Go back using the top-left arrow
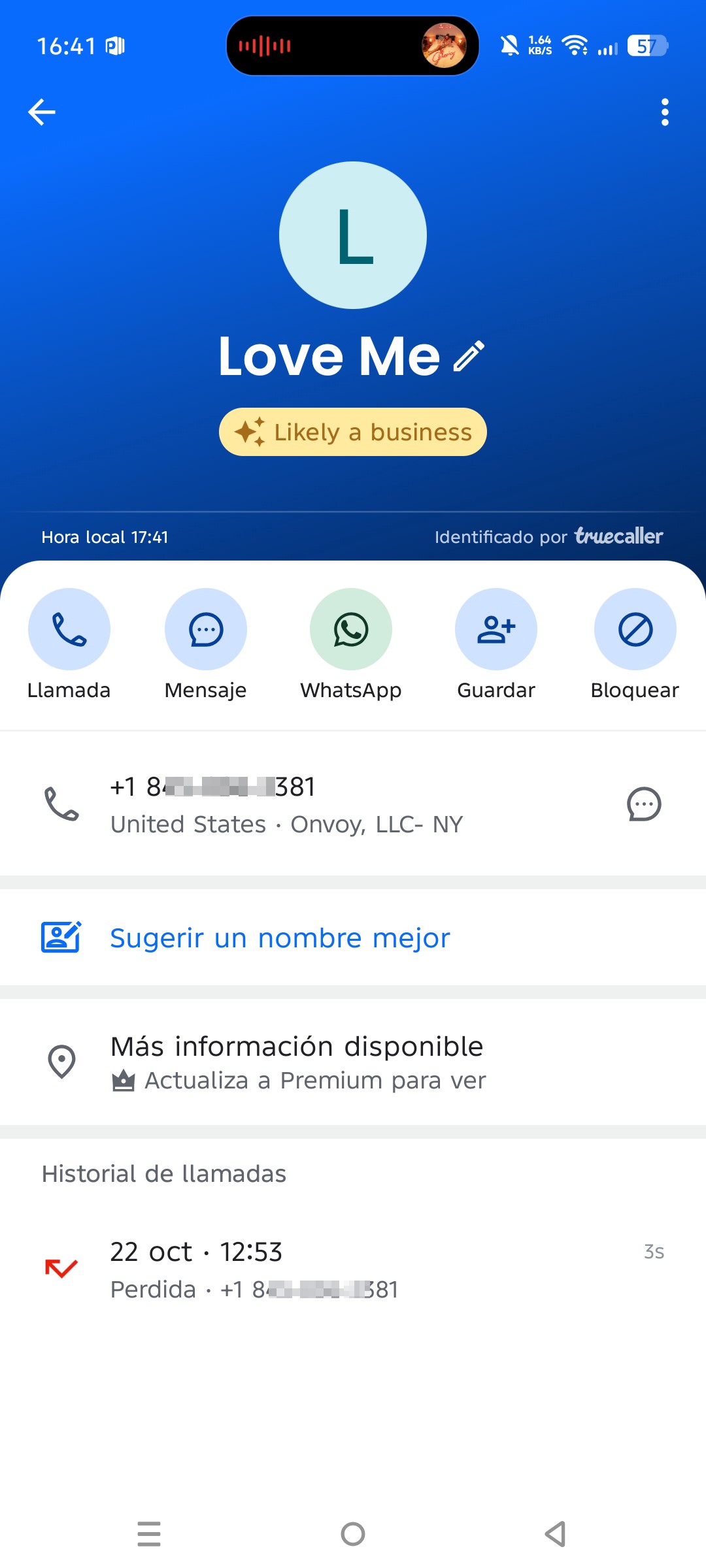The width and height of the screenshot is (706, 1568). [x=42, y=112]
